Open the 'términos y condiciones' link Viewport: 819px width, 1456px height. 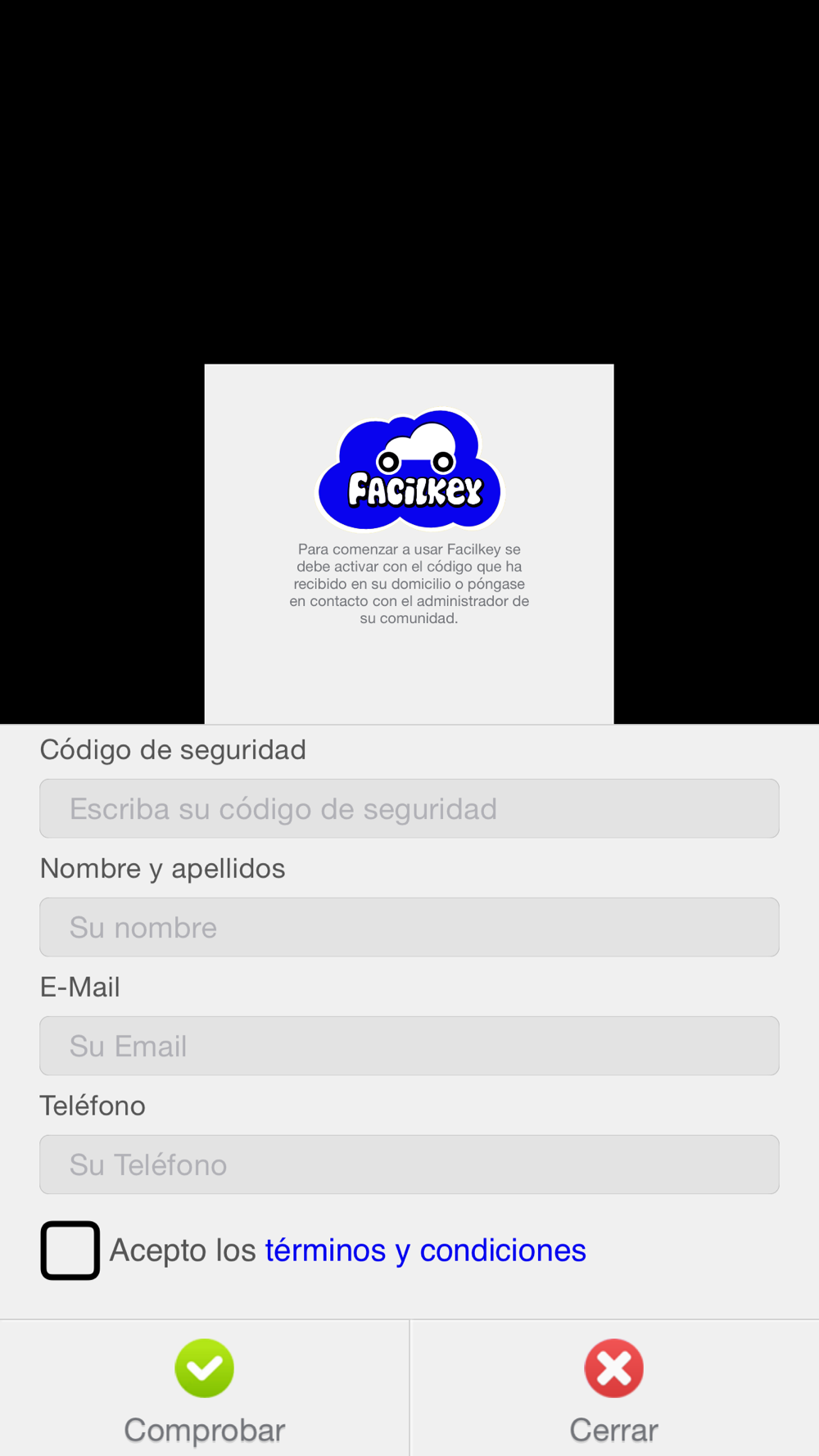pos(425,1250)
